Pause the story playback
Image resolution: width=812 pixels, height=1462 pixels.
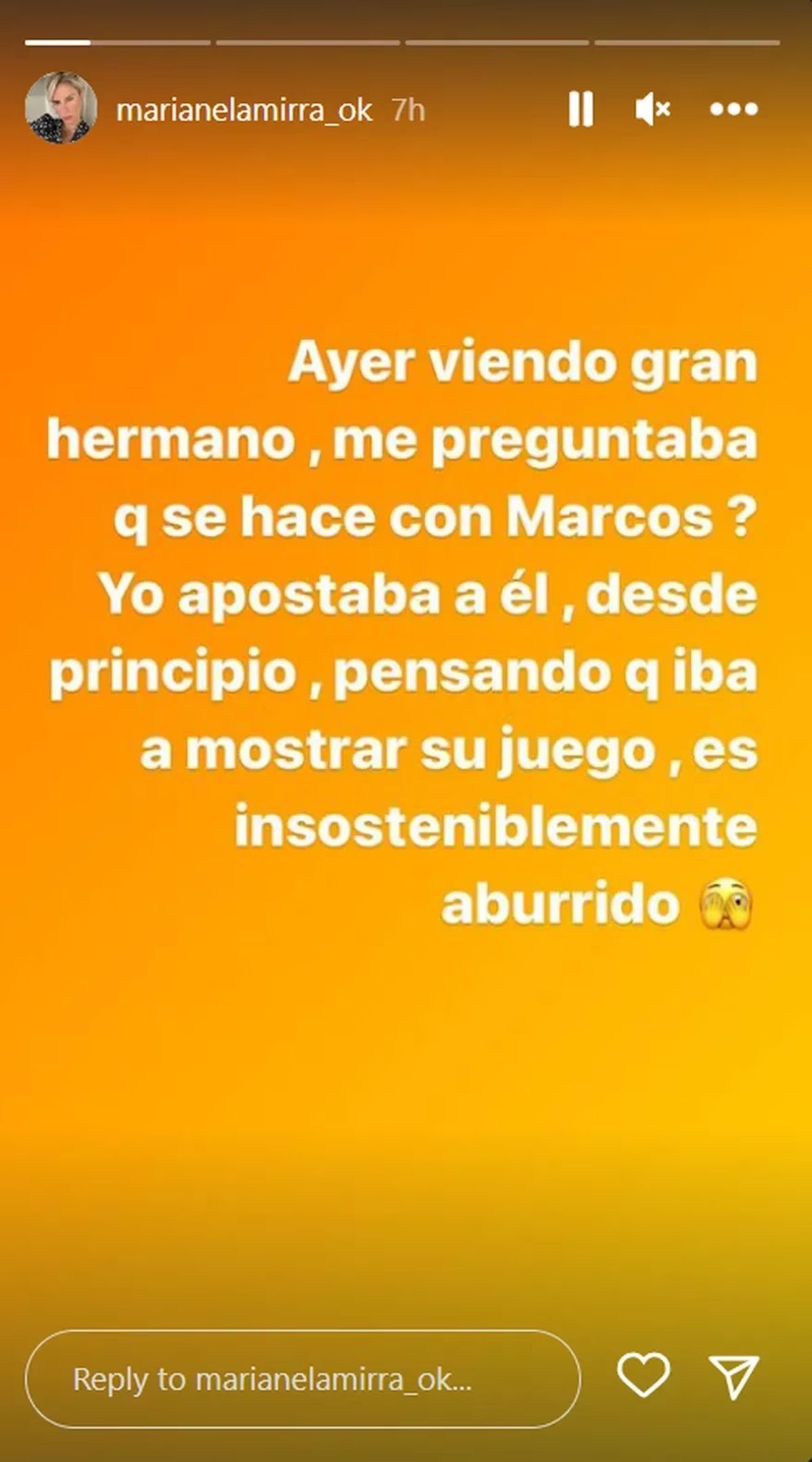coord(581,109)
